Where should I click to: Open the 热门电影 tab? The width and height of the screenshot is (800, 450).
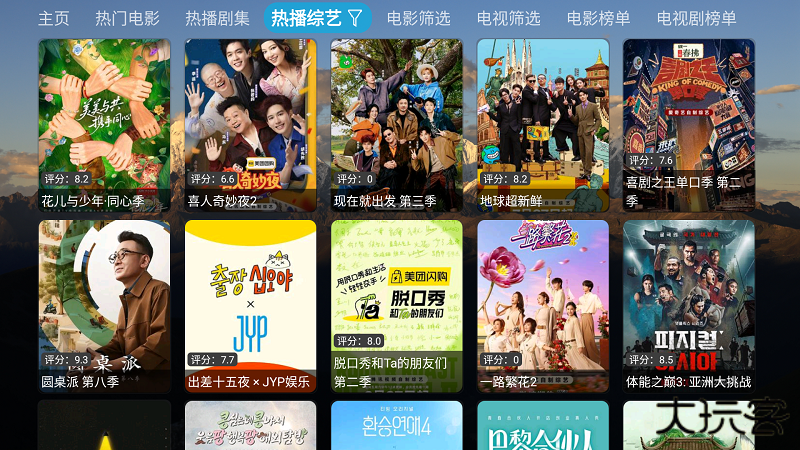127,18
